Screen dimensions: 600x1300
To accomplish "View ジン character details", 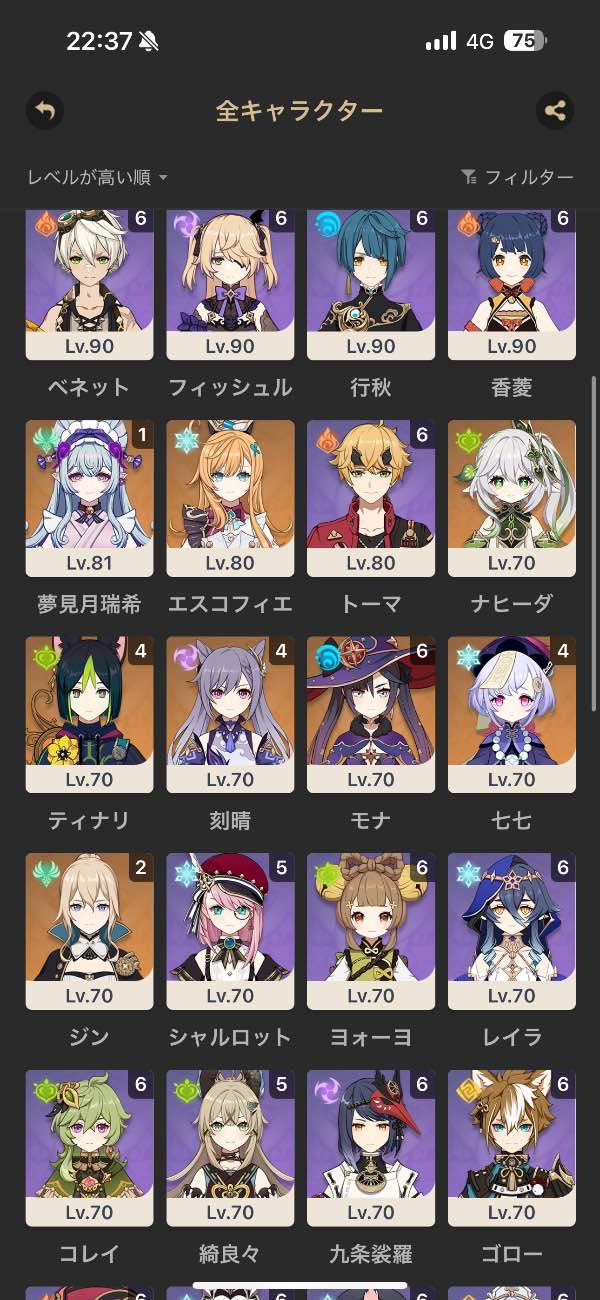I will click(x=89, y=930).
